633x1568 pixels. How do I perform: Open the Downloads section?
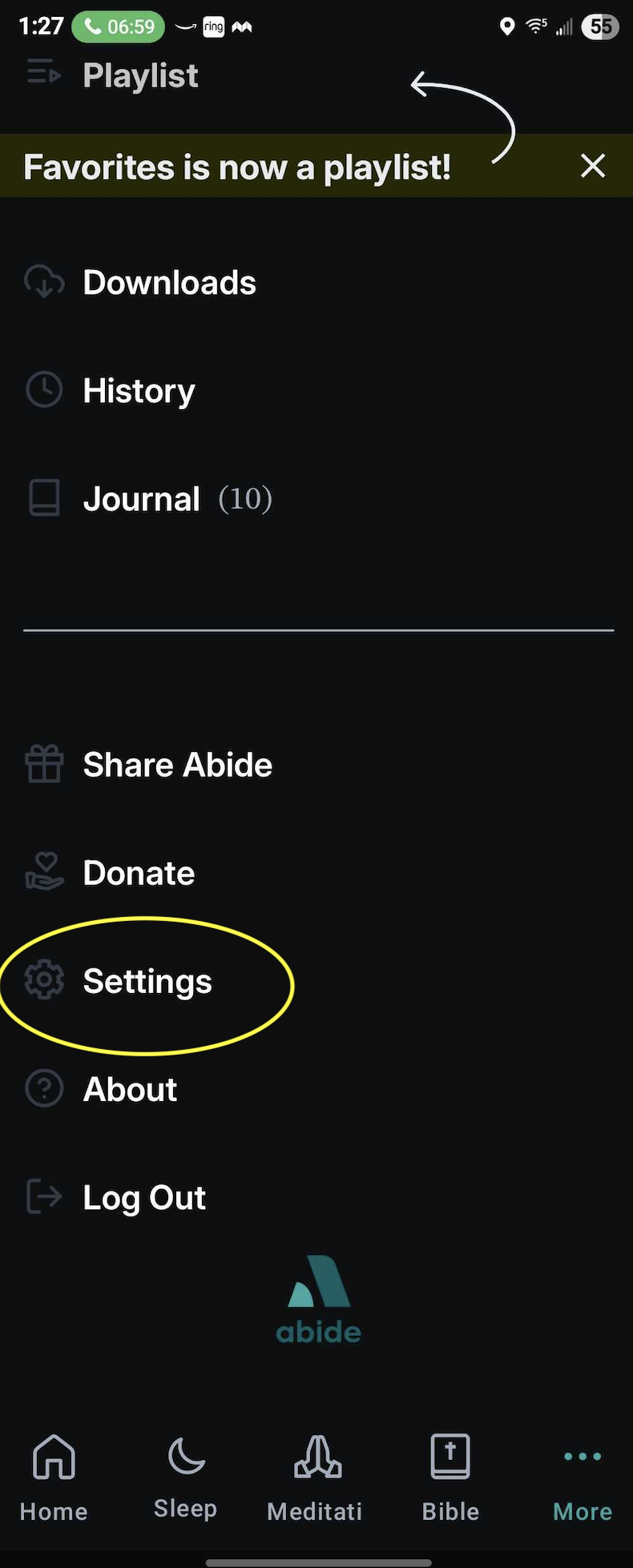coord(168,282)
